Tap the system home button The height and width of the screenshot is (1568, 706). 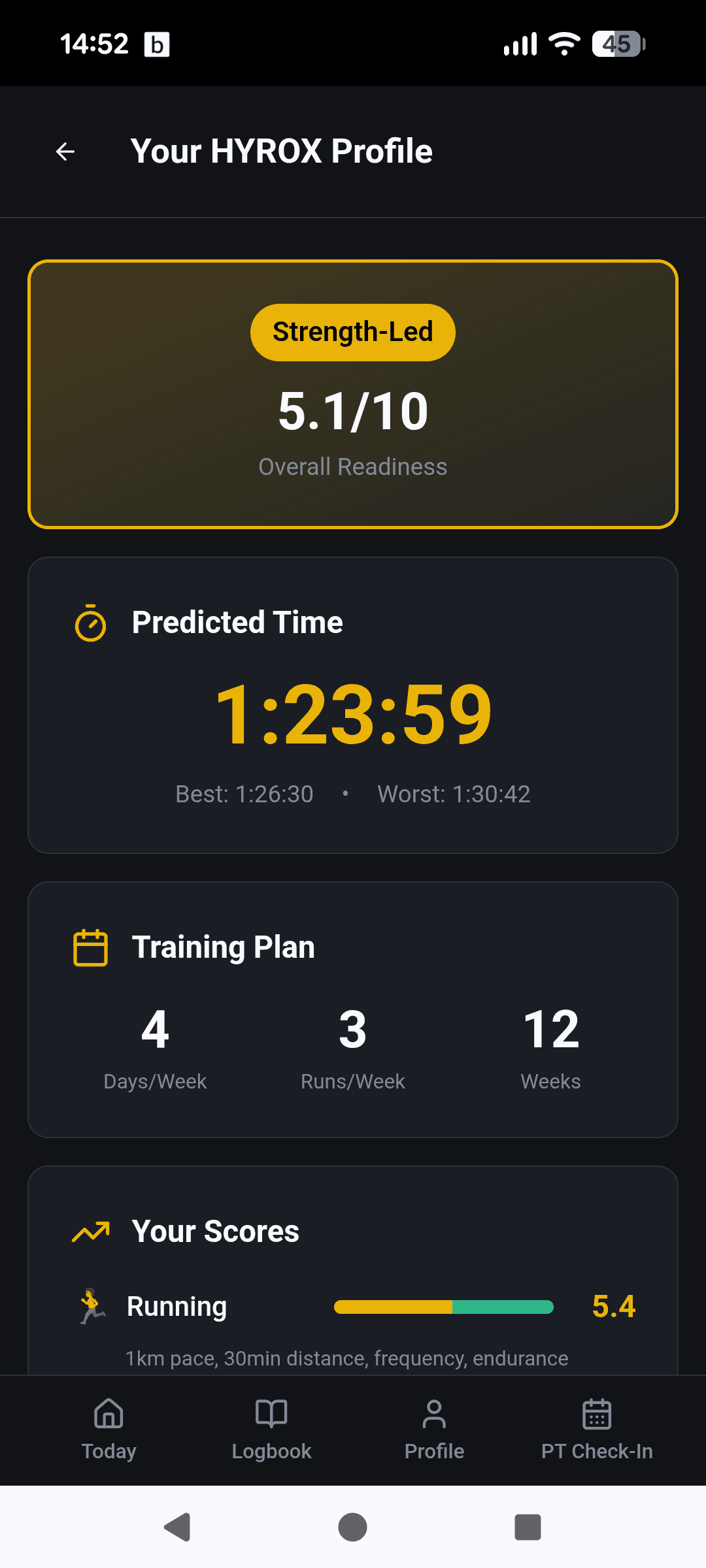pos(353,1527)
